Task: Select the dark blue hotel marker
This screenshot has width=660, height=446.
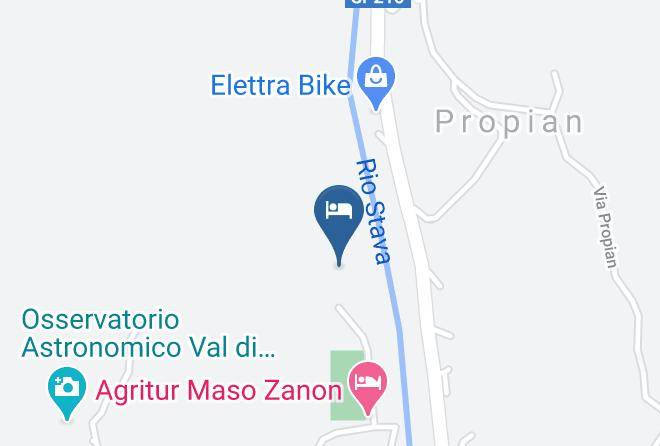Action: pyautogui.click(x=339, y=213)
